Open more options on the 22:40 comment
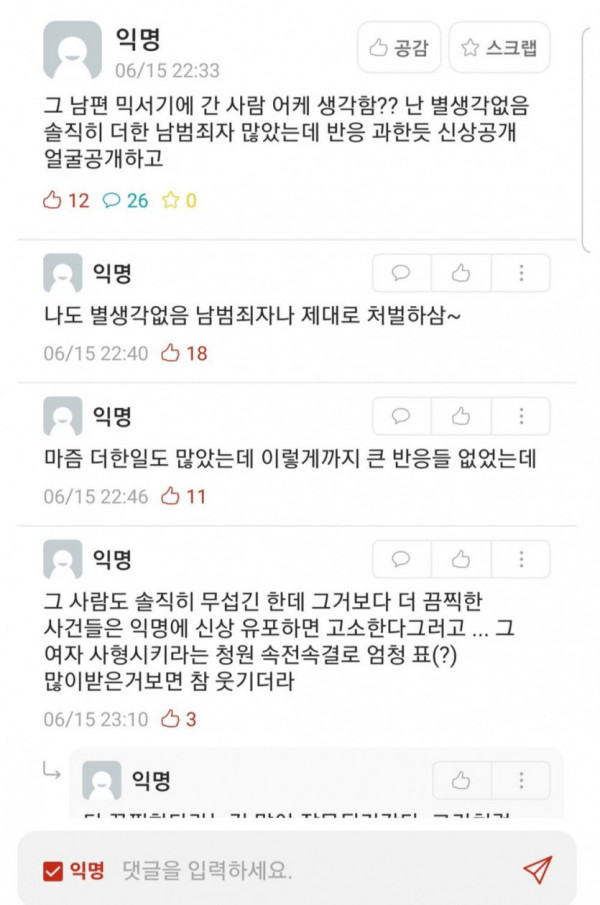600x905 pixels. click(x=520, y=273)
